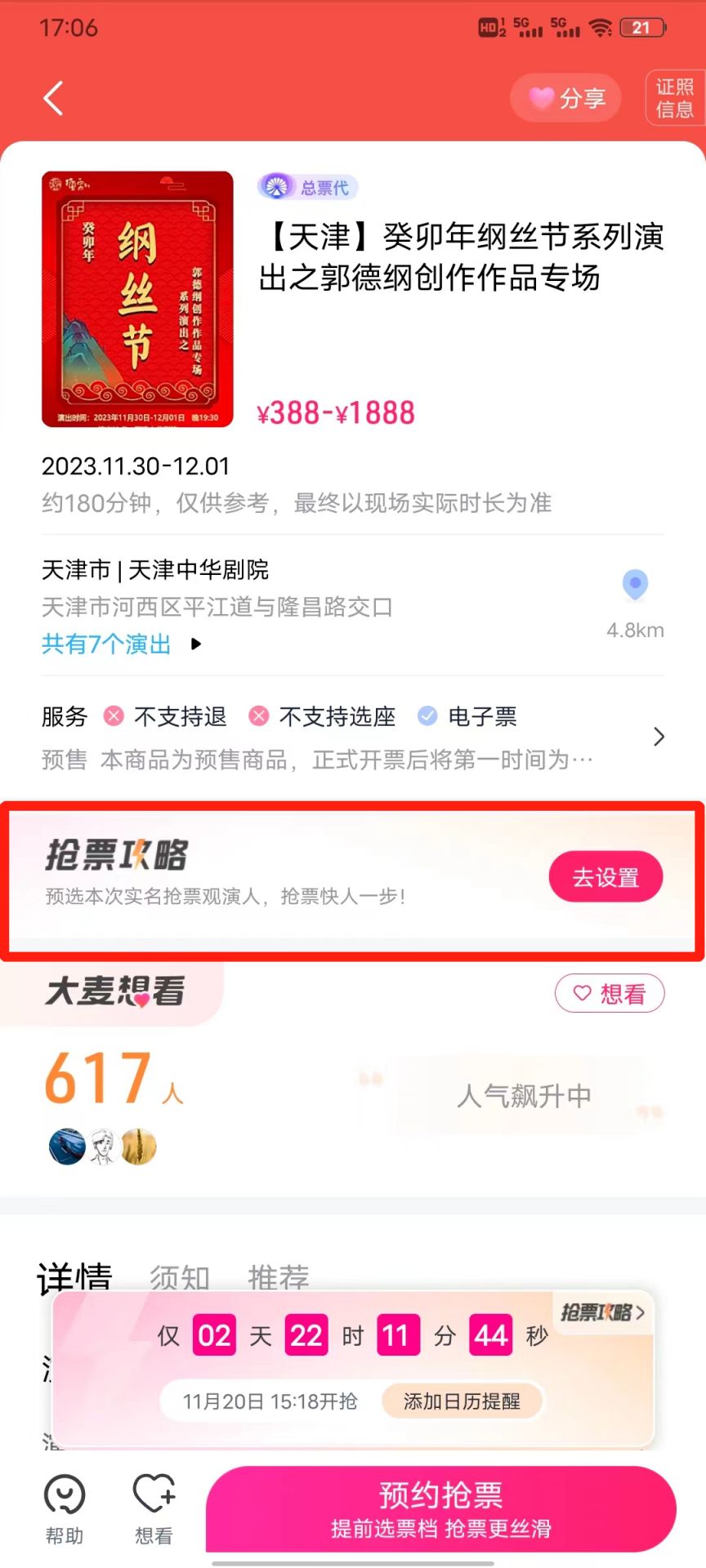Expand 共有7个演出 shows list
The width and height of the screenshot is (706, 1568).
(121, 644)
